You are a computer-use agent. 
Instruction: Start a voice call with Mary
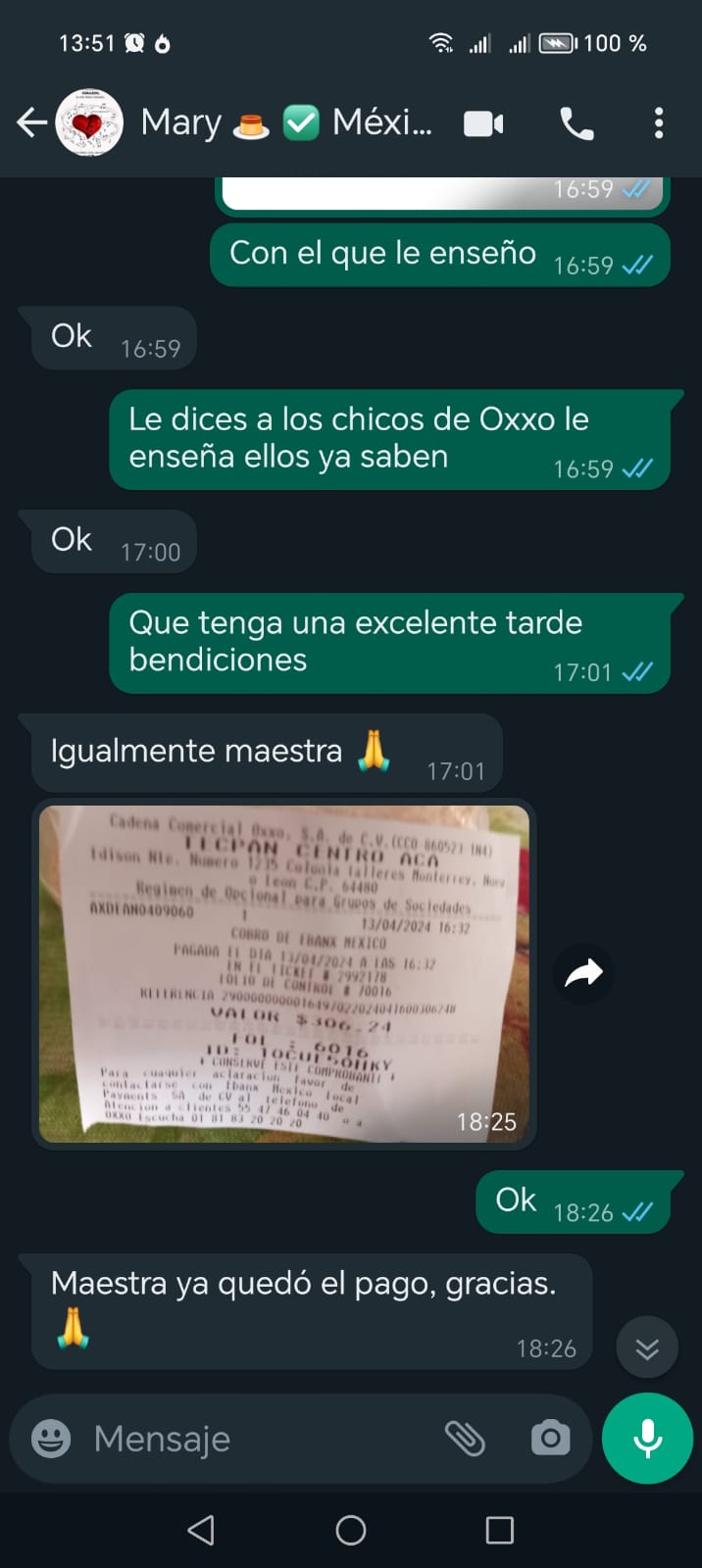tap(577, 123)
